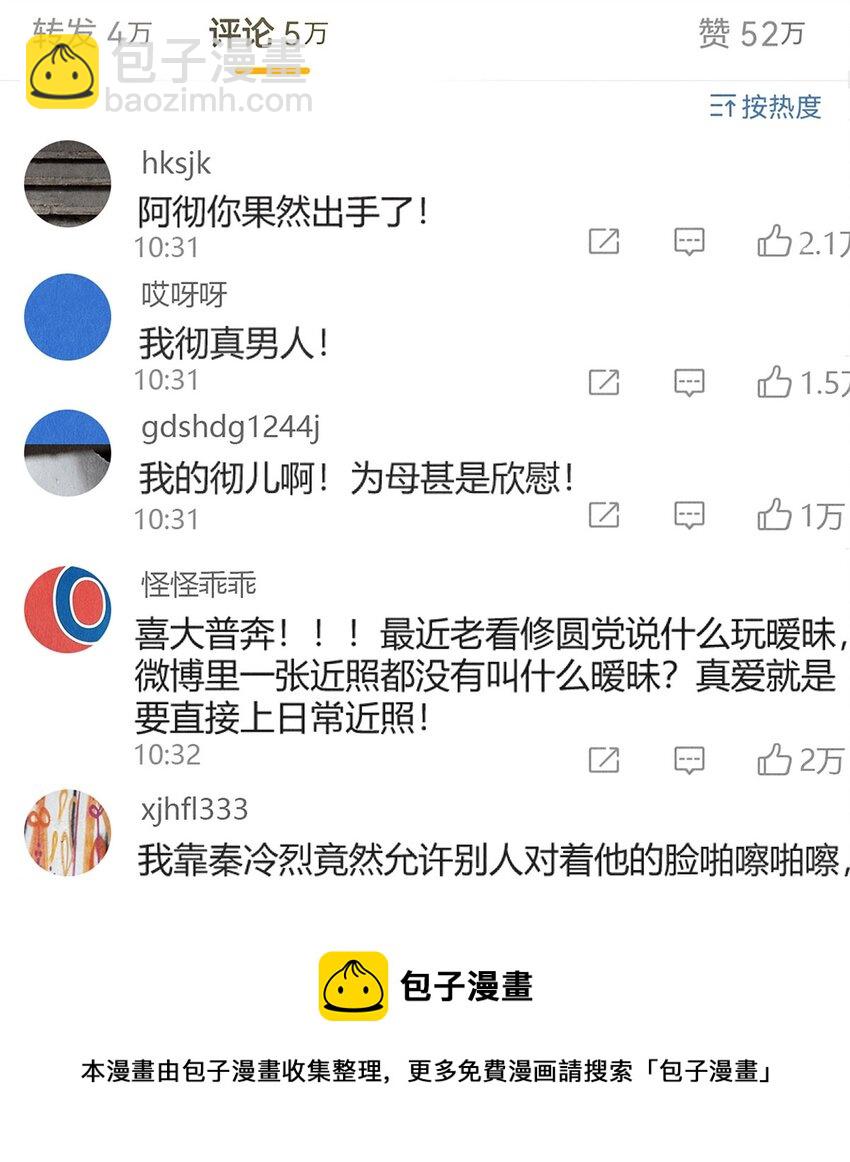Image resolution: width=850 pixels, height=1162 pixels.
Task: Click the share icon under 怪怪乖乖's comment
Action: click(x=603, y=759)
